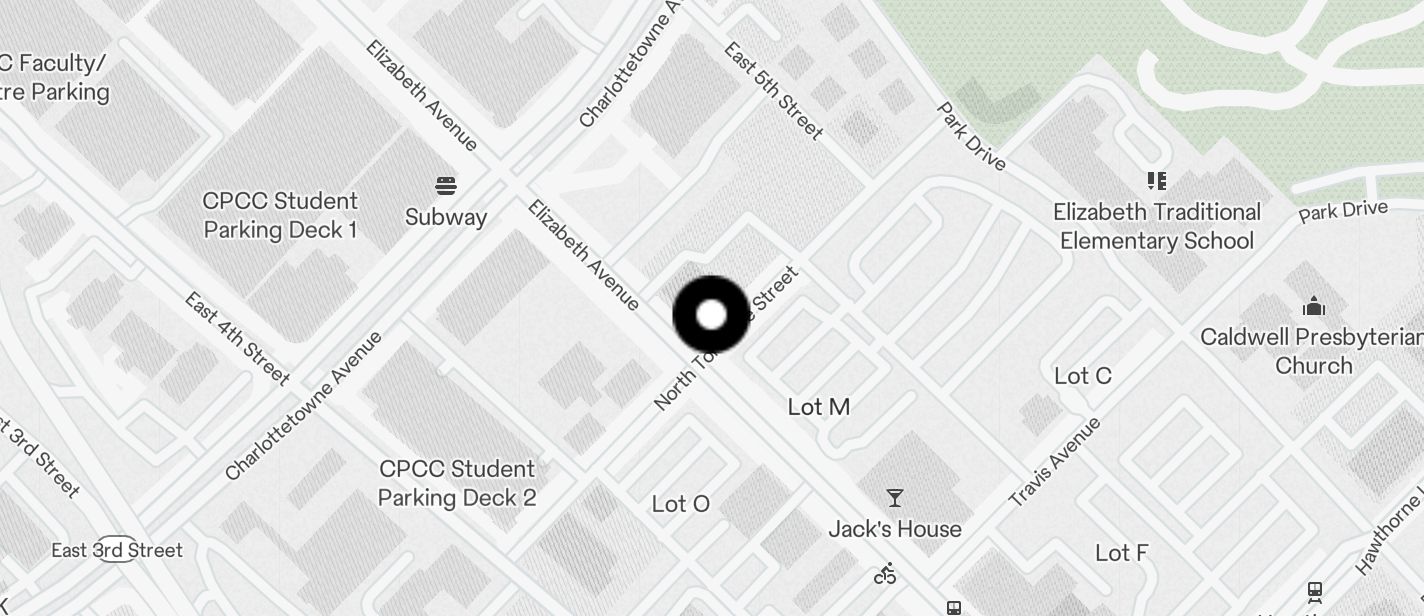The width and height of the screenshot is (1424, 616).
Task: Open the Jack's House bar marker
Action: tap(895, 498)
